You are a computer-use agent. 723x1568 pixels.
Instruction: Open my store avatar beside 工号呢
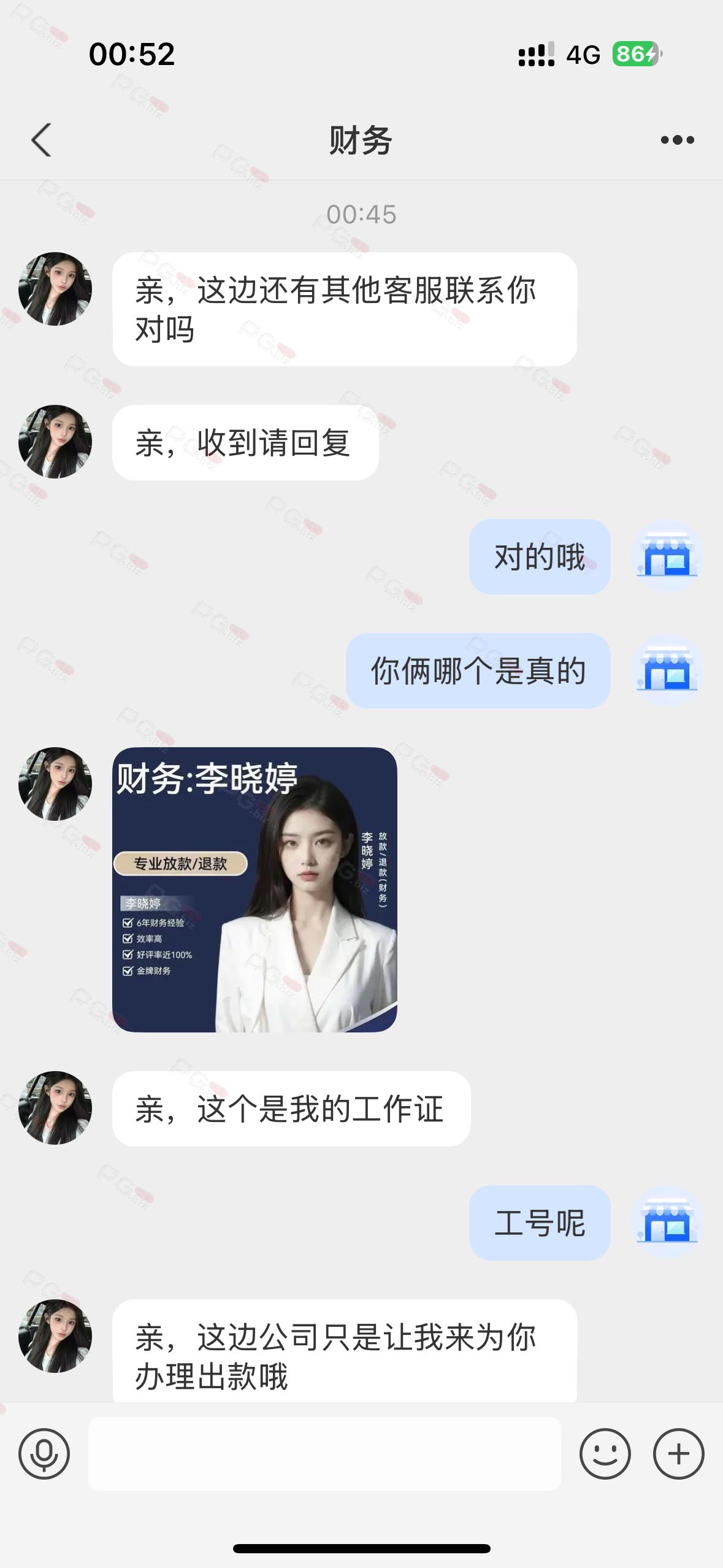point(667,1223)
